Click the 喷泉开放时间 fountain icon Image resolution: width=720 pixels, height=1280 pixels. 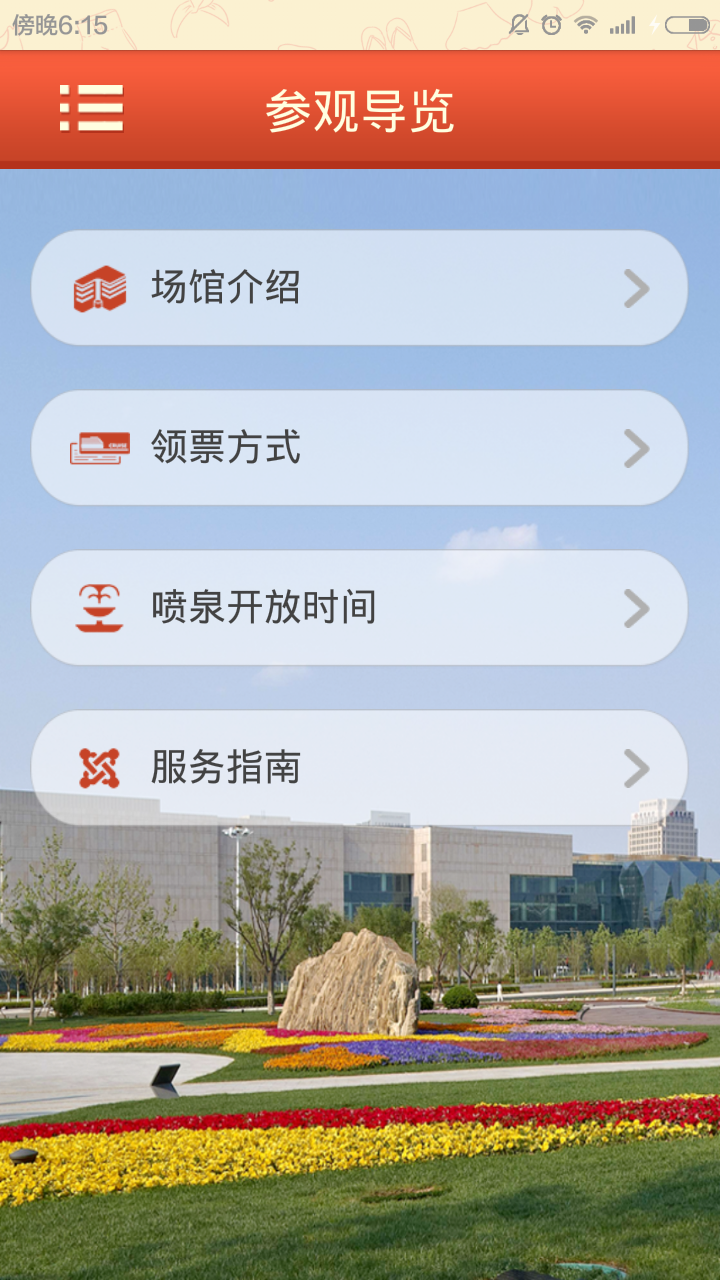pyautogui.click(x=97, y=607)
